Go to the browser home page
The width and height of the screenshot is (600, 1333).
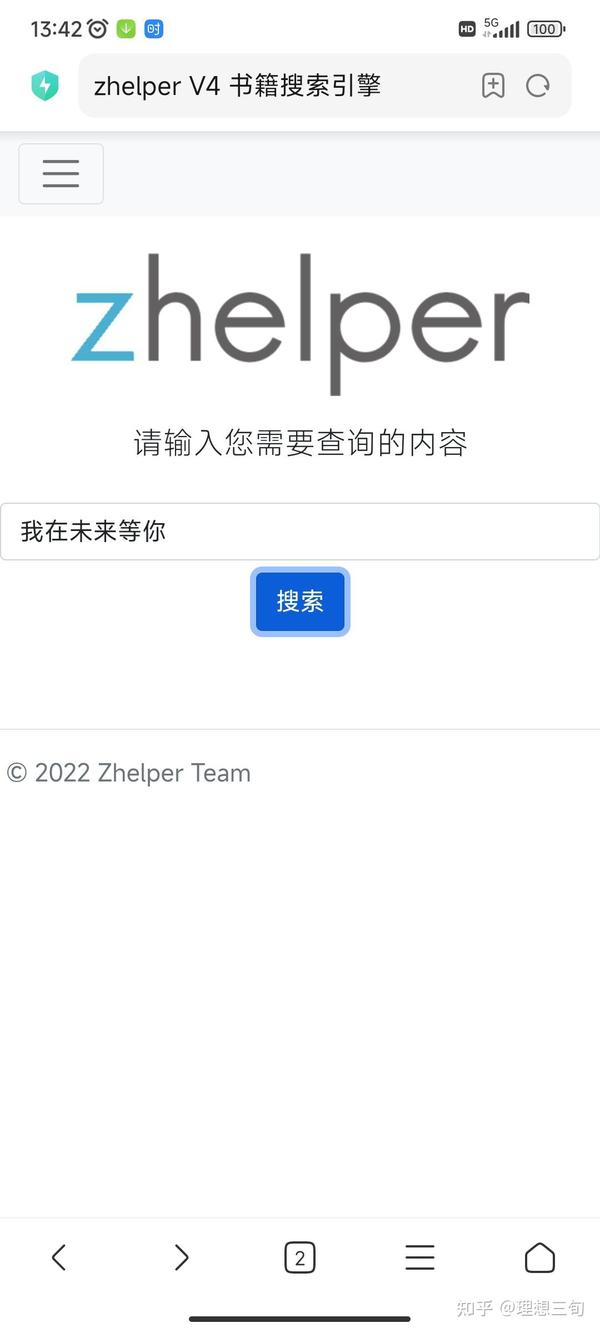pos(540,1257)
